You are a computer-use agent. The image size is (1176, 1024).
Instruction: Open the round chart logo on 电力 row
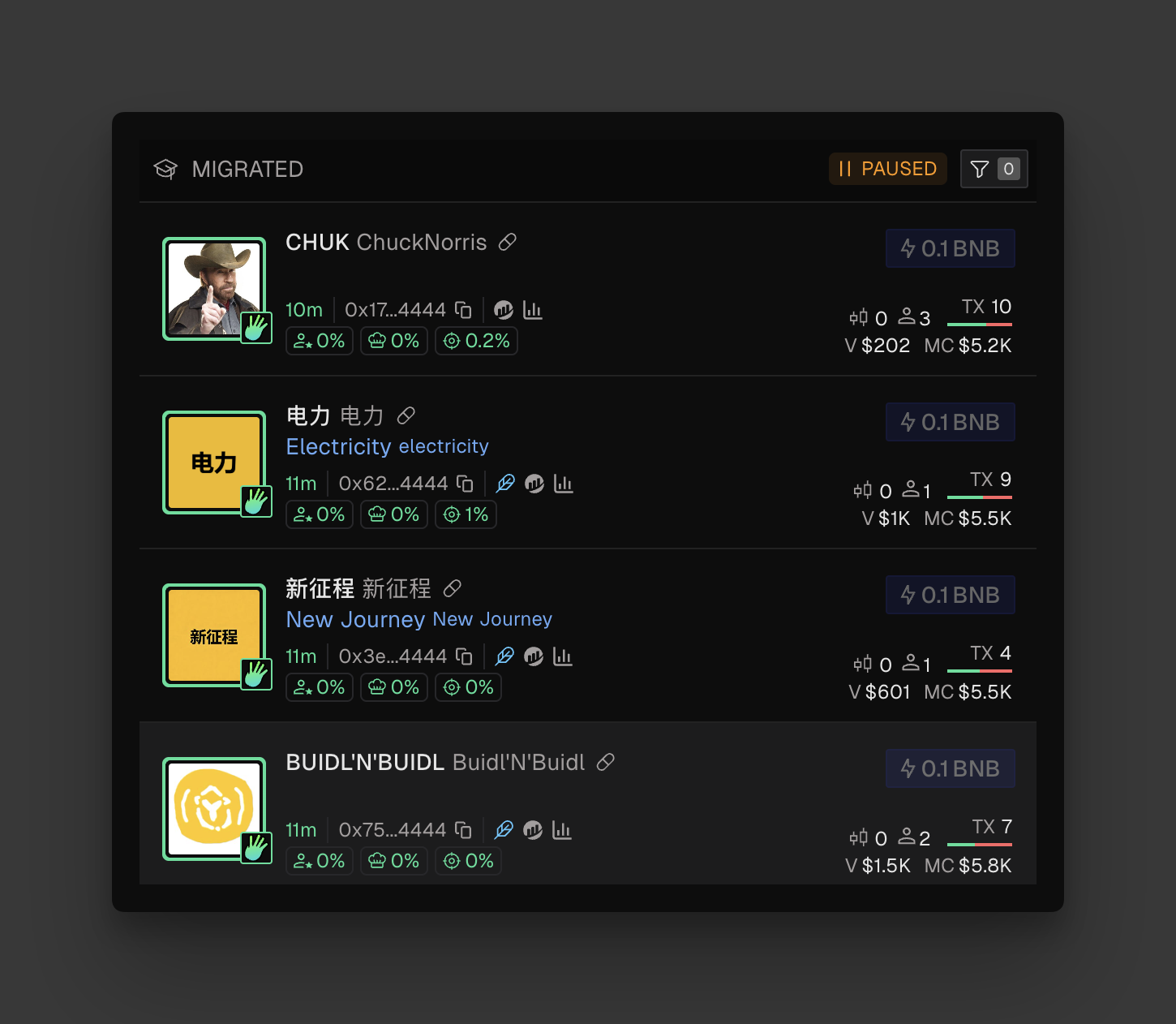[534, 484]
